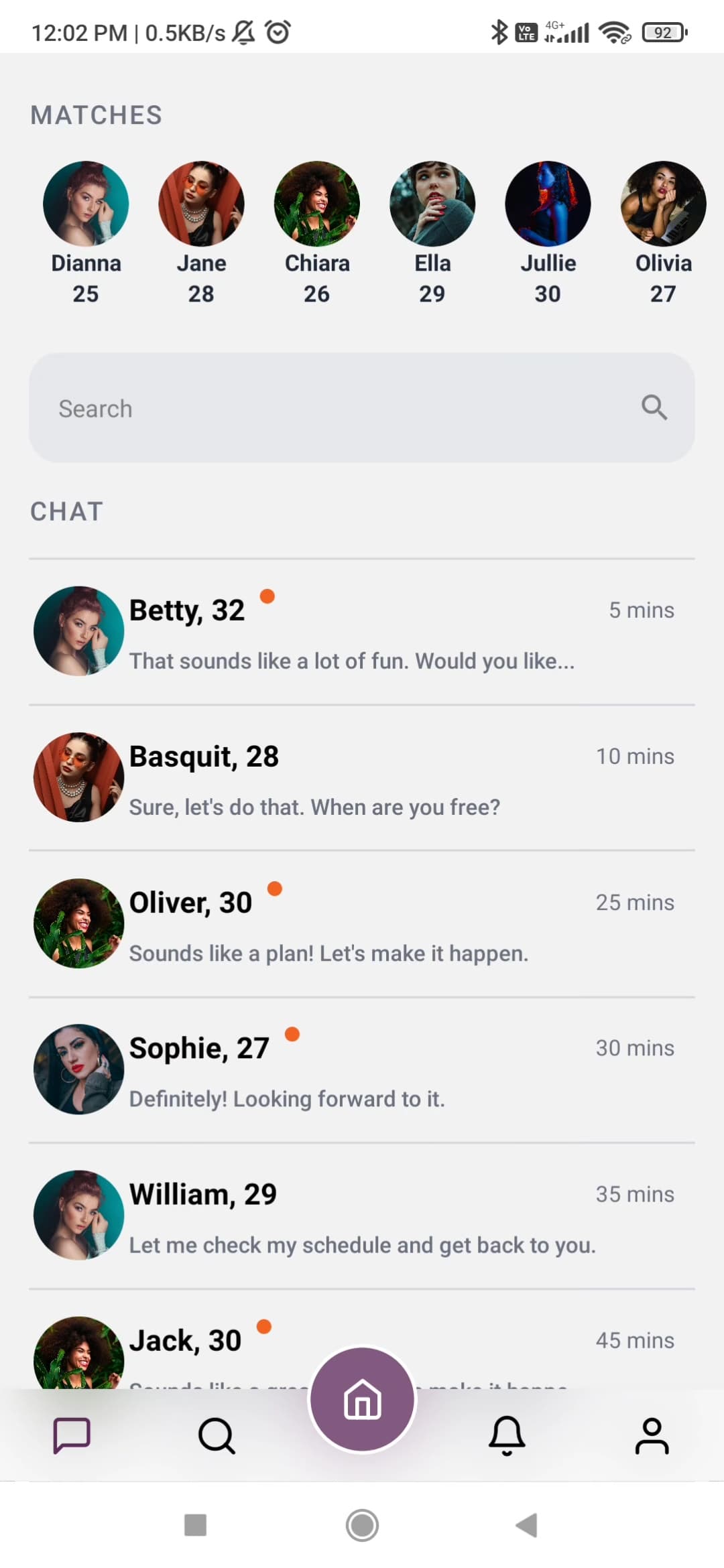Switch to the chat tab
Screen dimensions: 724x1568
[x=72, y=1435]
